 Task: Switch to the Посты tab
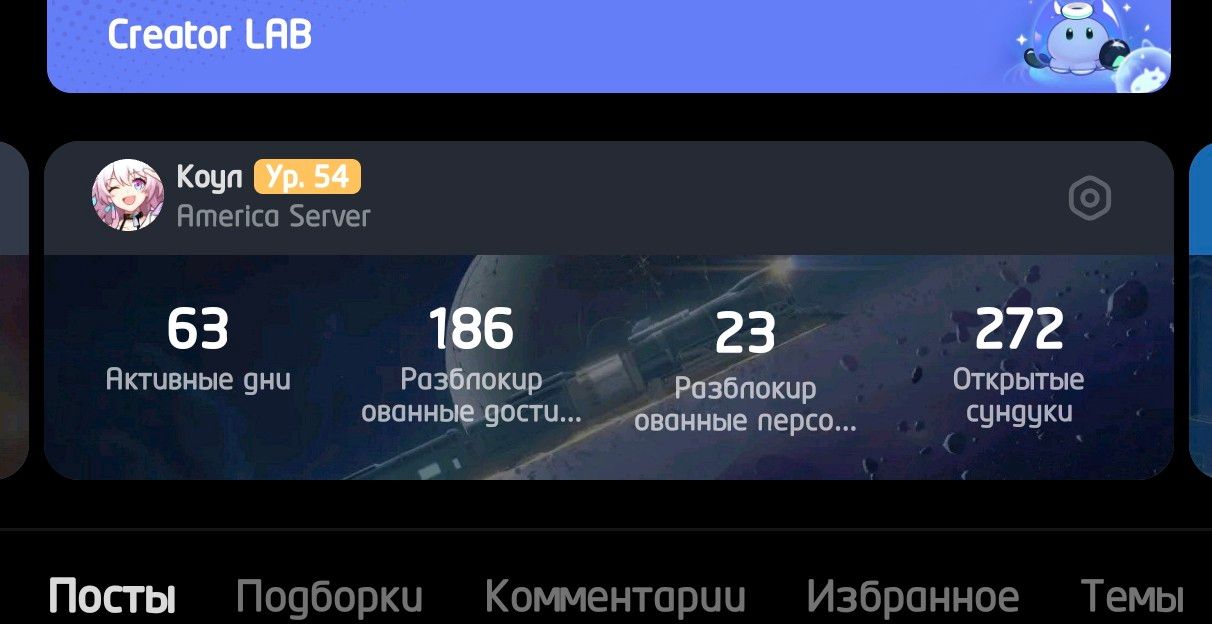point(112,597)
